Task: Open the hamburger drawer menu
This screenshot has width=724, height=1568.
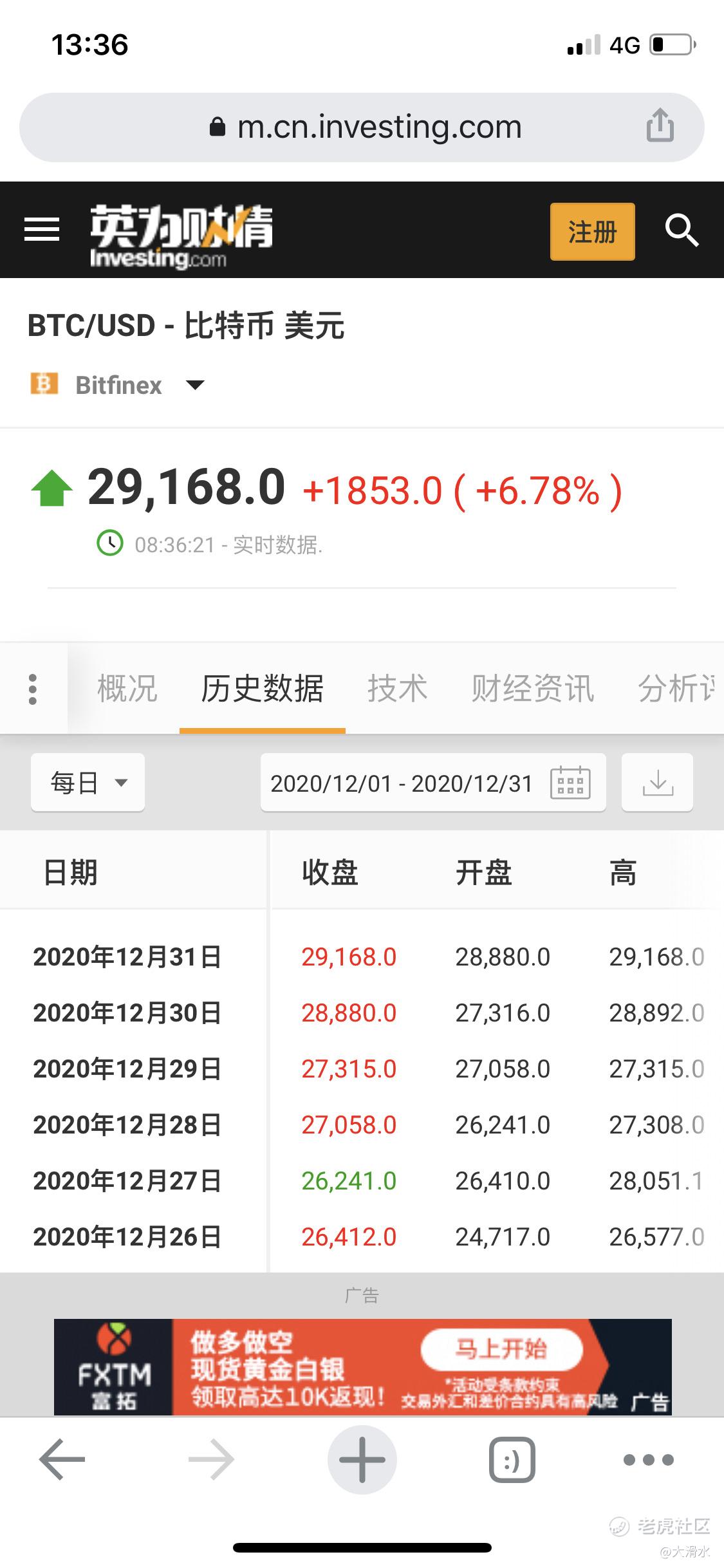Action: (x=42, y=230)
